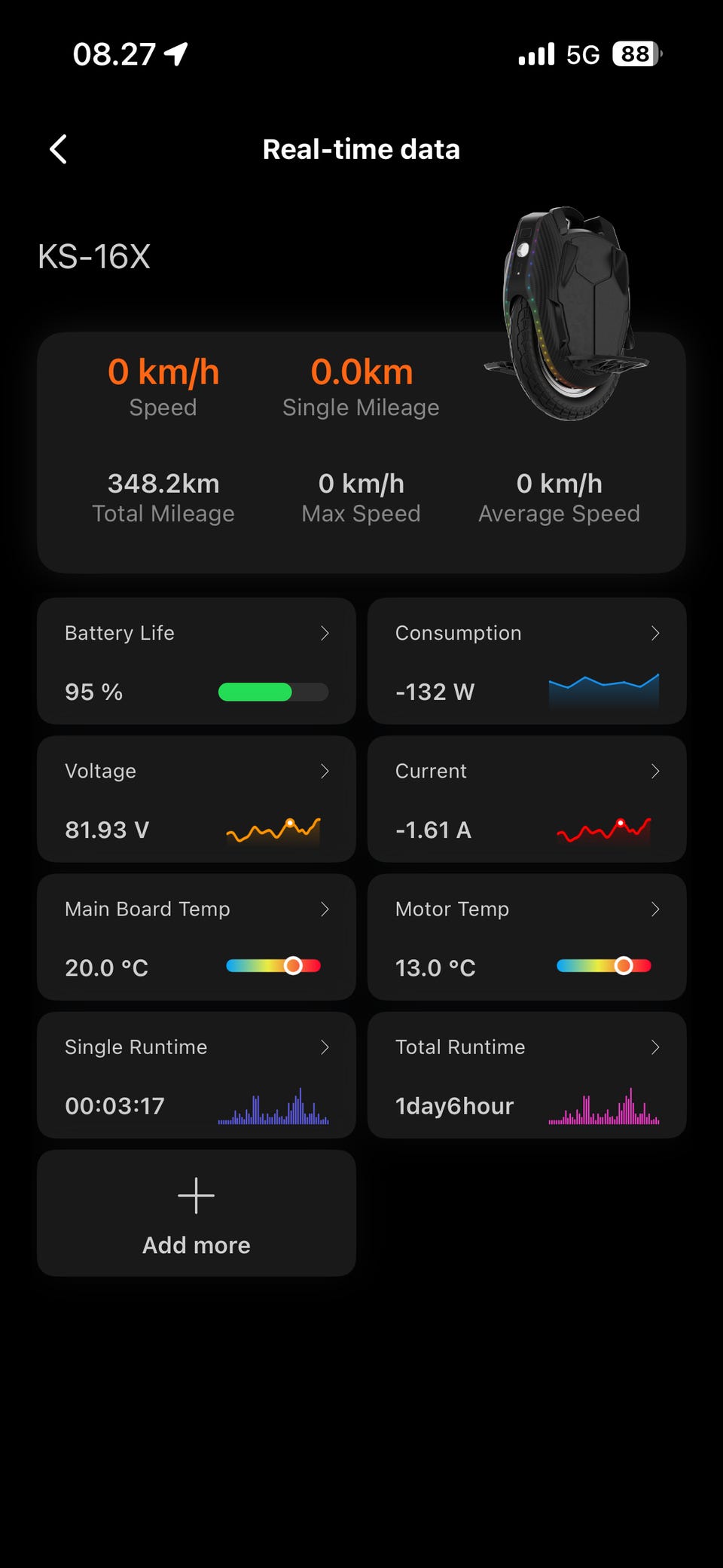Viewport: 723px width, 1568px height.
Task: Open the Consumption details card
Action: click(x=526, y=661)
